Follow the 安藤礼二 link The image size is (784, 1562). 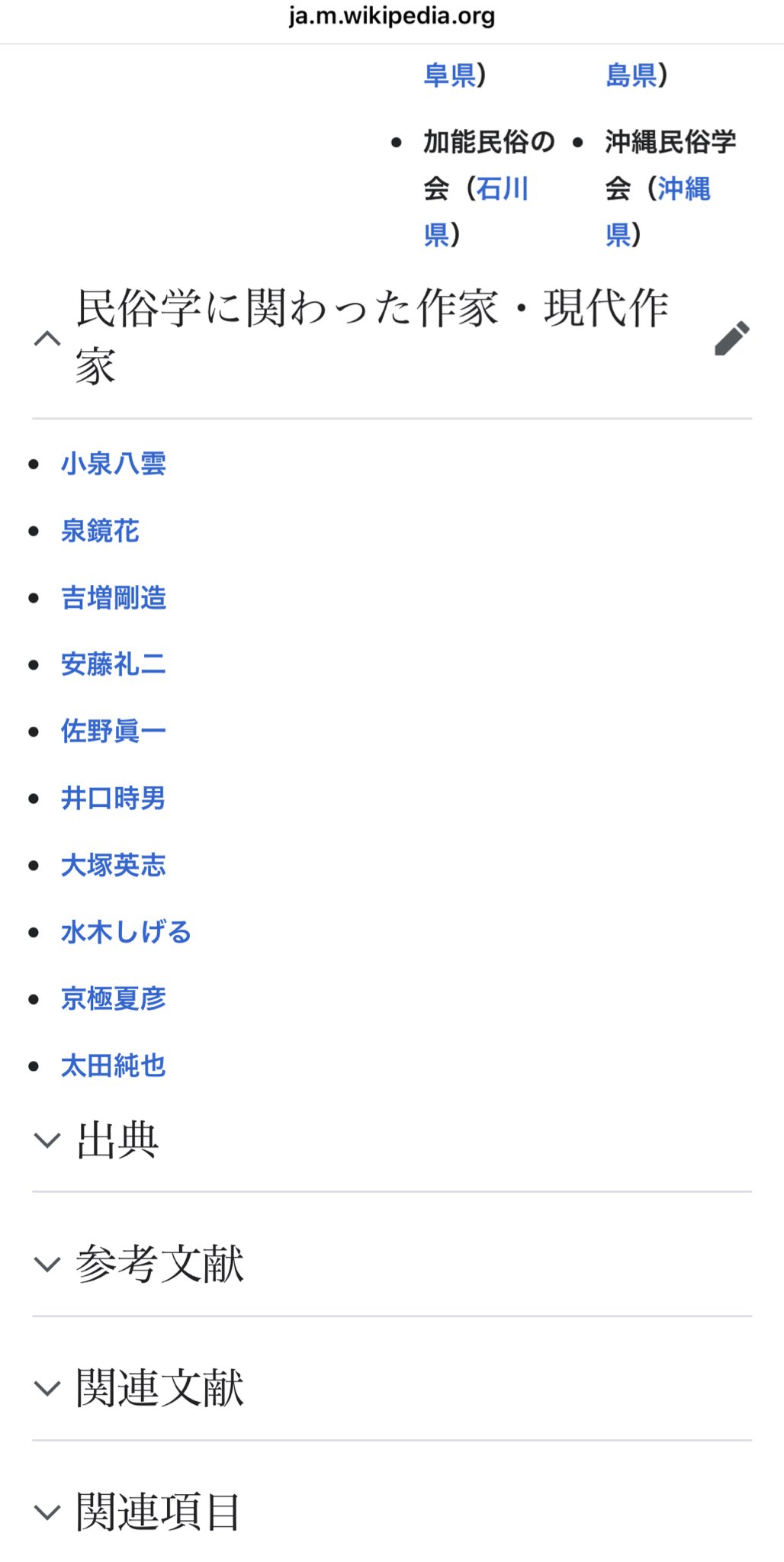[114, 664]
